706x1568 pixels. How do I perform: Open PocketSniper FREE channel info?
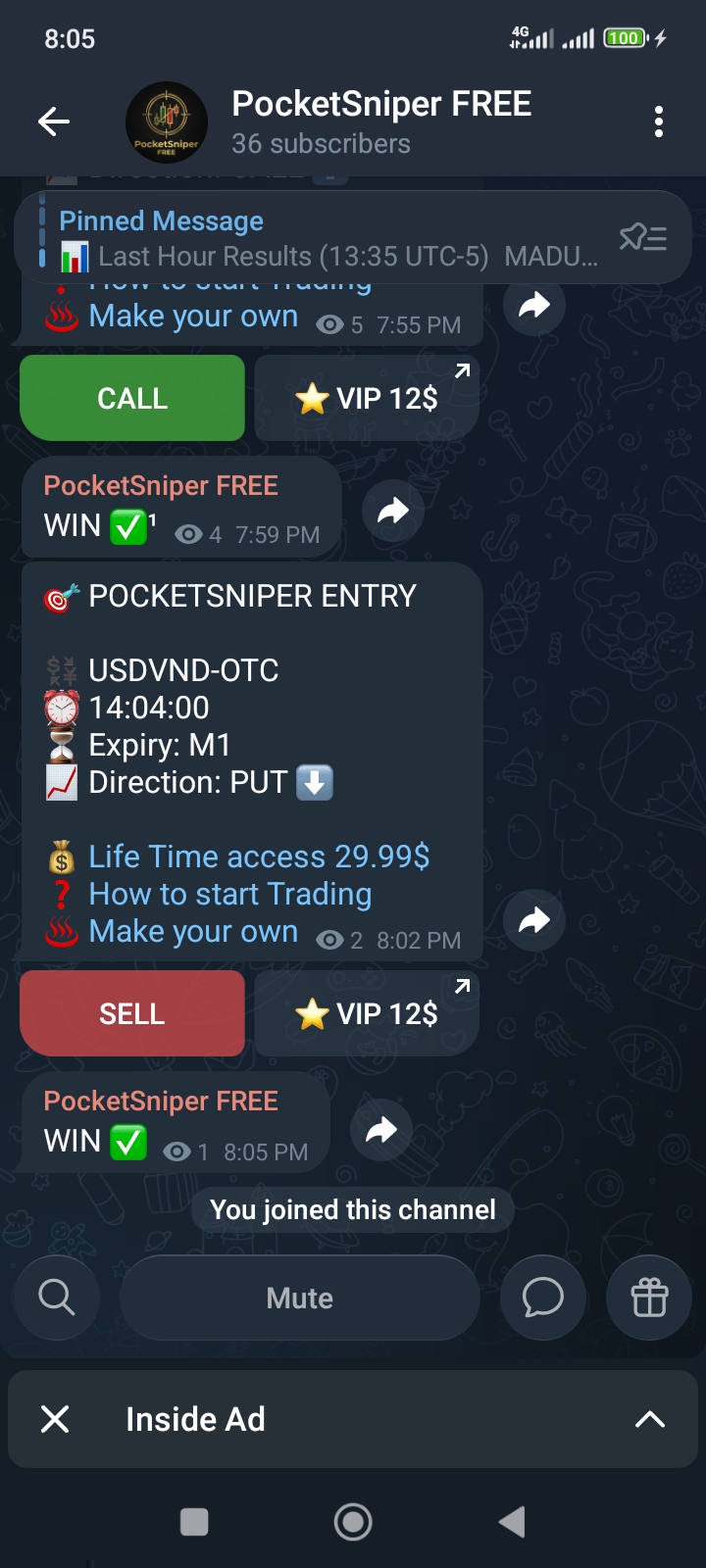380,122
